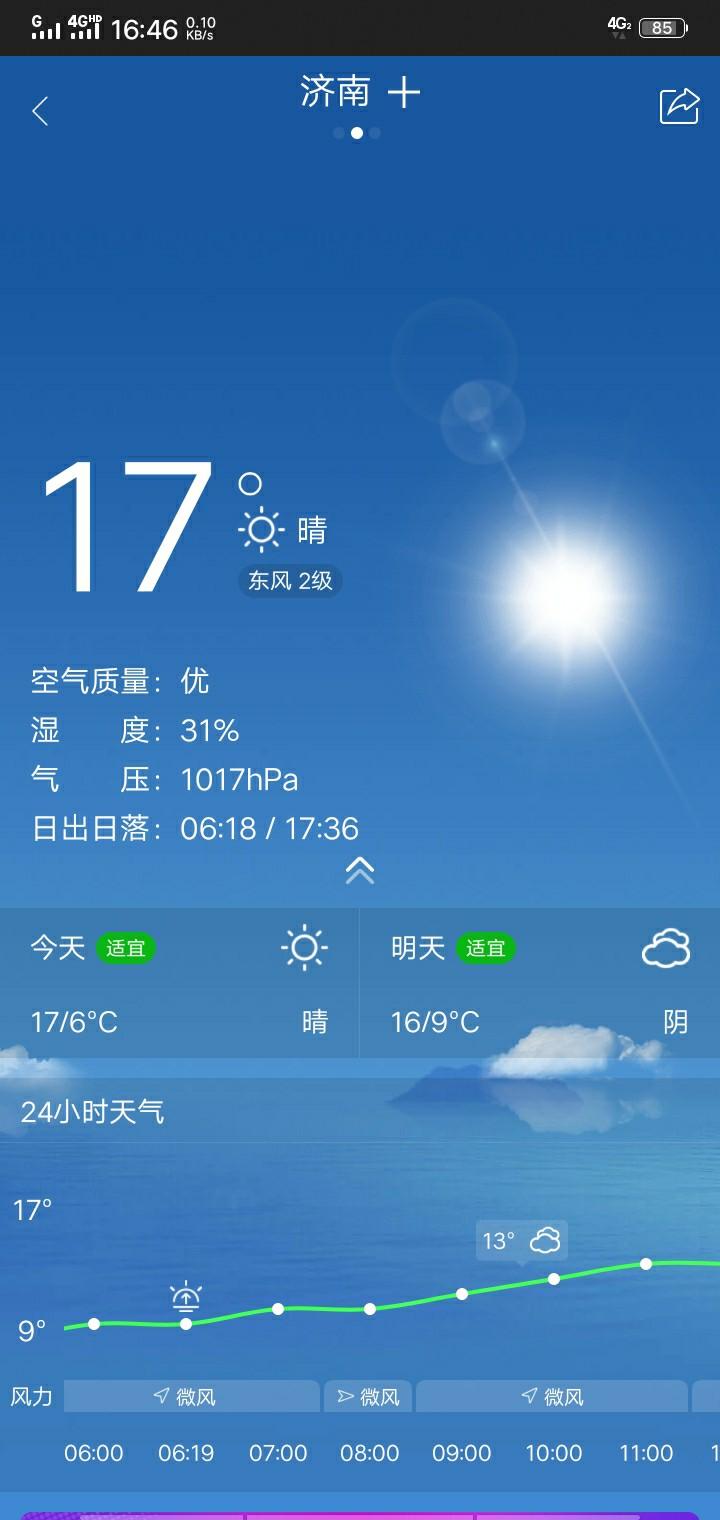Expand details with the double chevron
The width and height of the screenshot is (720, 1520).
click(x=360, y=870)
